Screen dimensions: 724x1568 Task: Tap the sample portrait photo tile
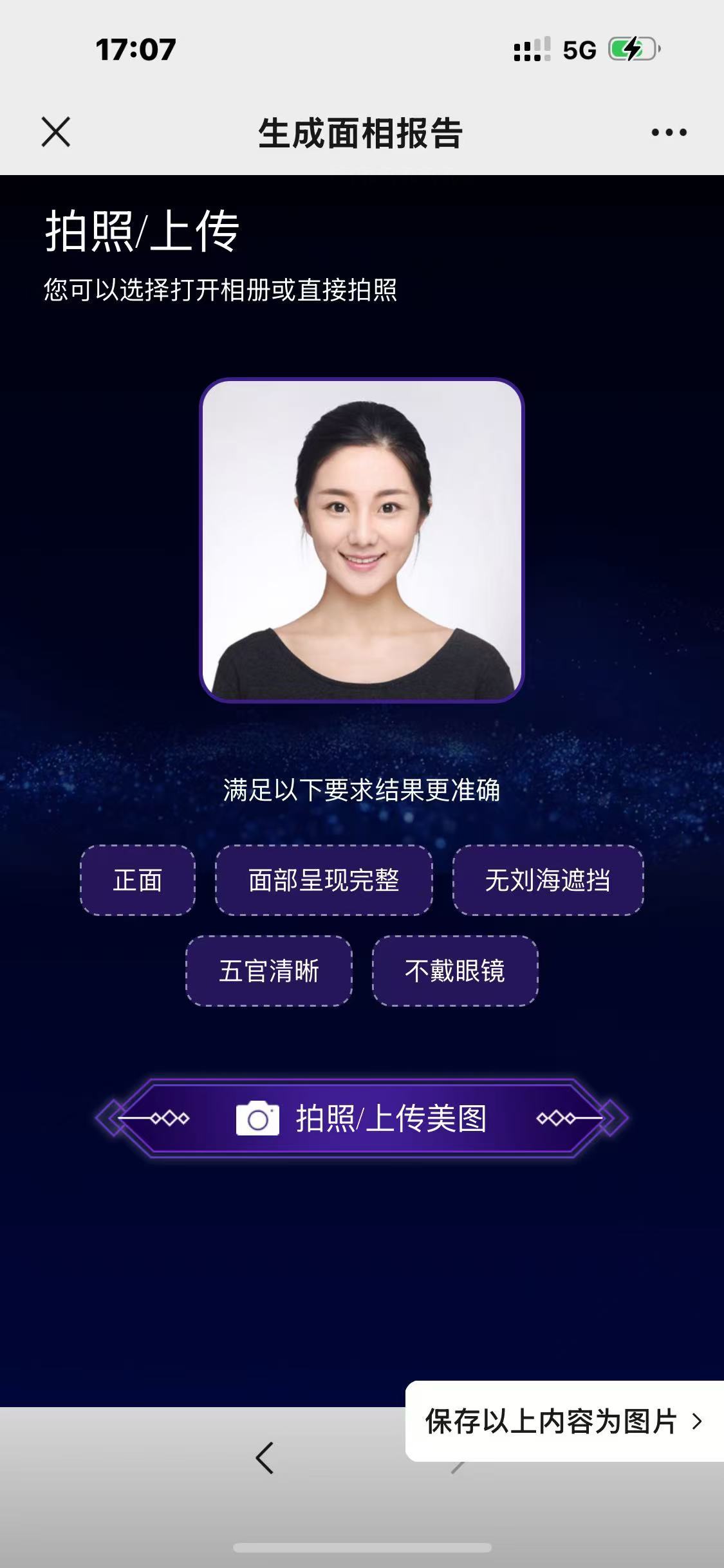pos(362,540)
